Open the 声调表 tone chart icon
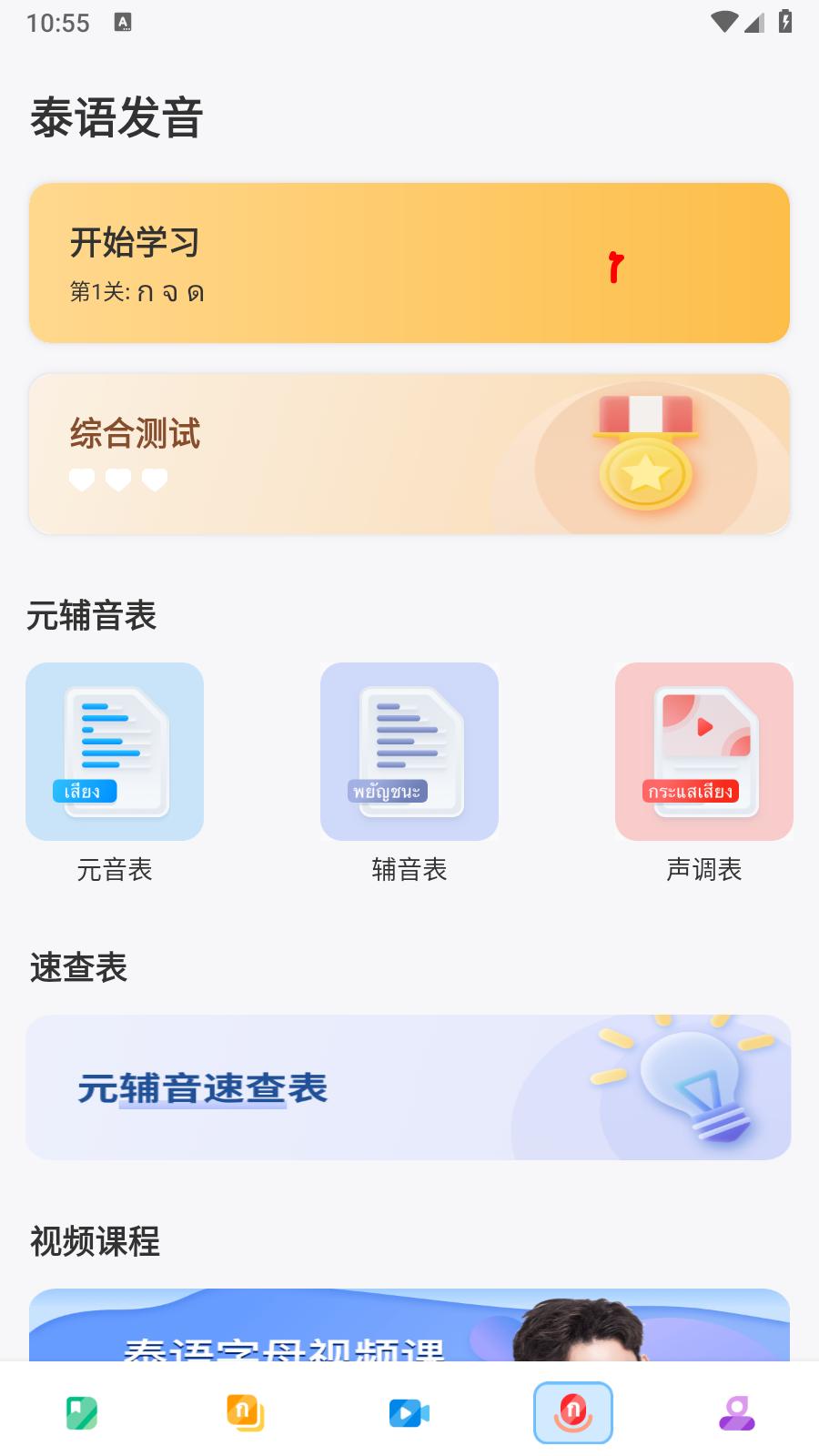 [x=704, y=752]
